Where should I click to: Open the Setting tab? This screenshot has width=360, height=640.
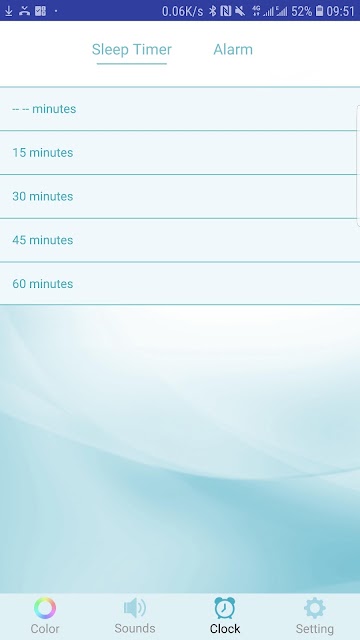[x=315, y=616]
